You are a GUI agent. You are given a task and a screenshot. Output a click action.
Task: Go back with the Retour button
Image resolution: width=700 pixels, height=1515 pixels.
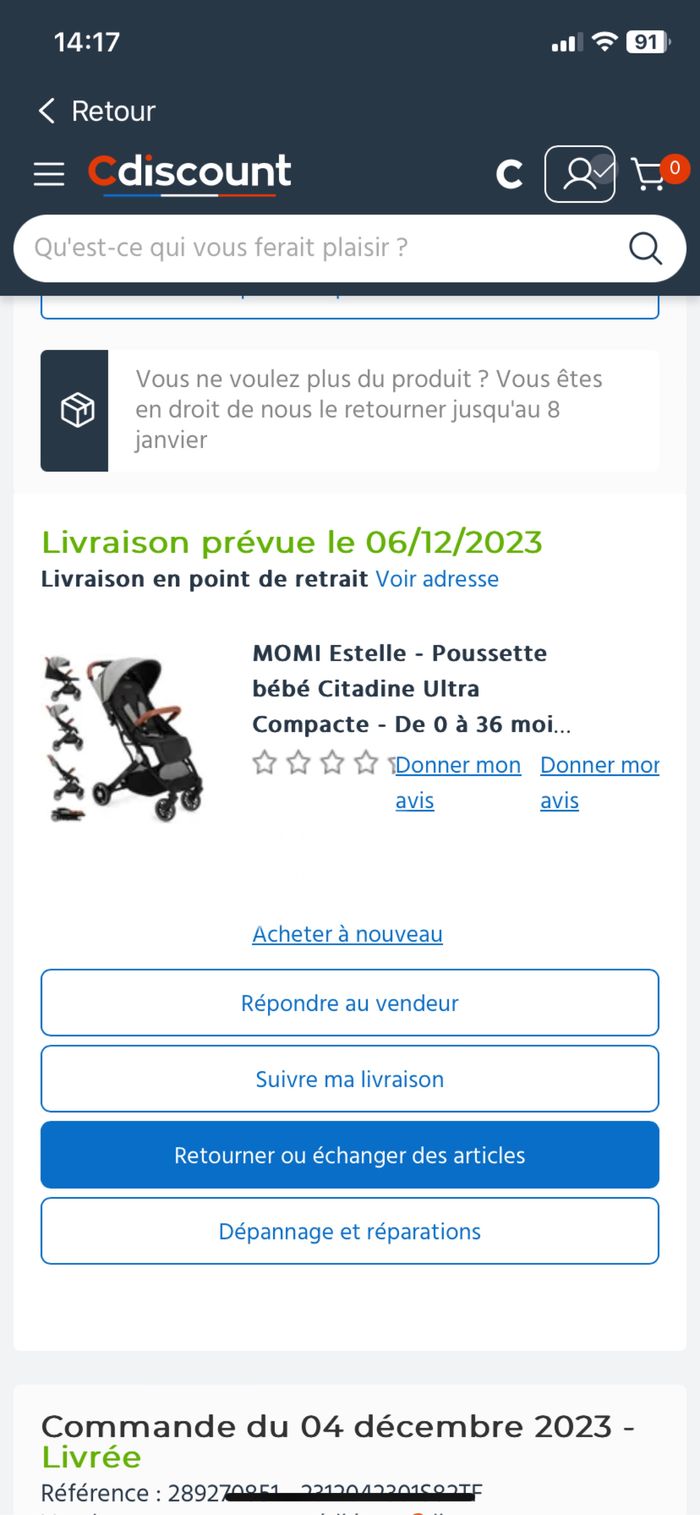[96, 111]
